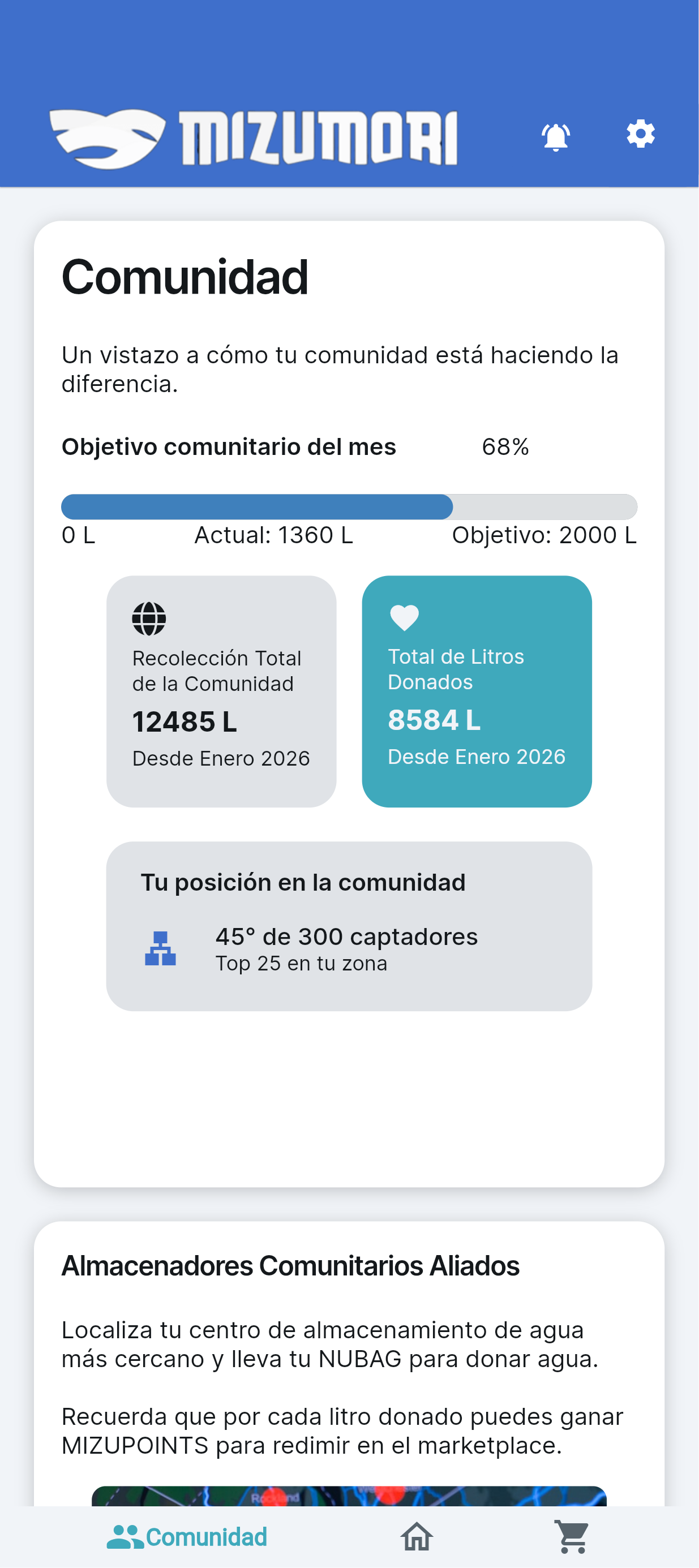Select the Total de Litros Donados card

(477, 690)
